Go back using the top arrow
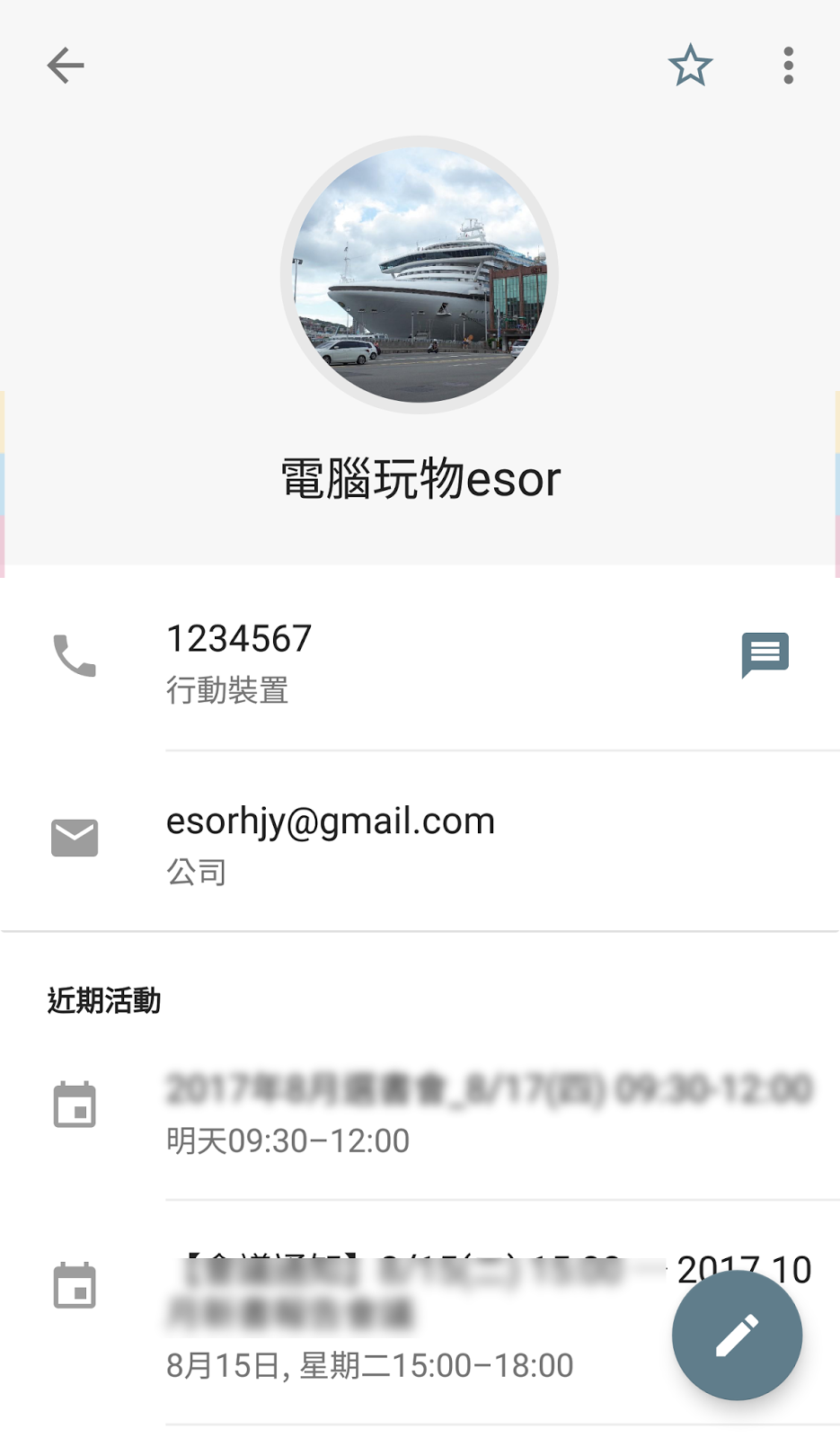 pyautogui.click(x=66, y=66)
